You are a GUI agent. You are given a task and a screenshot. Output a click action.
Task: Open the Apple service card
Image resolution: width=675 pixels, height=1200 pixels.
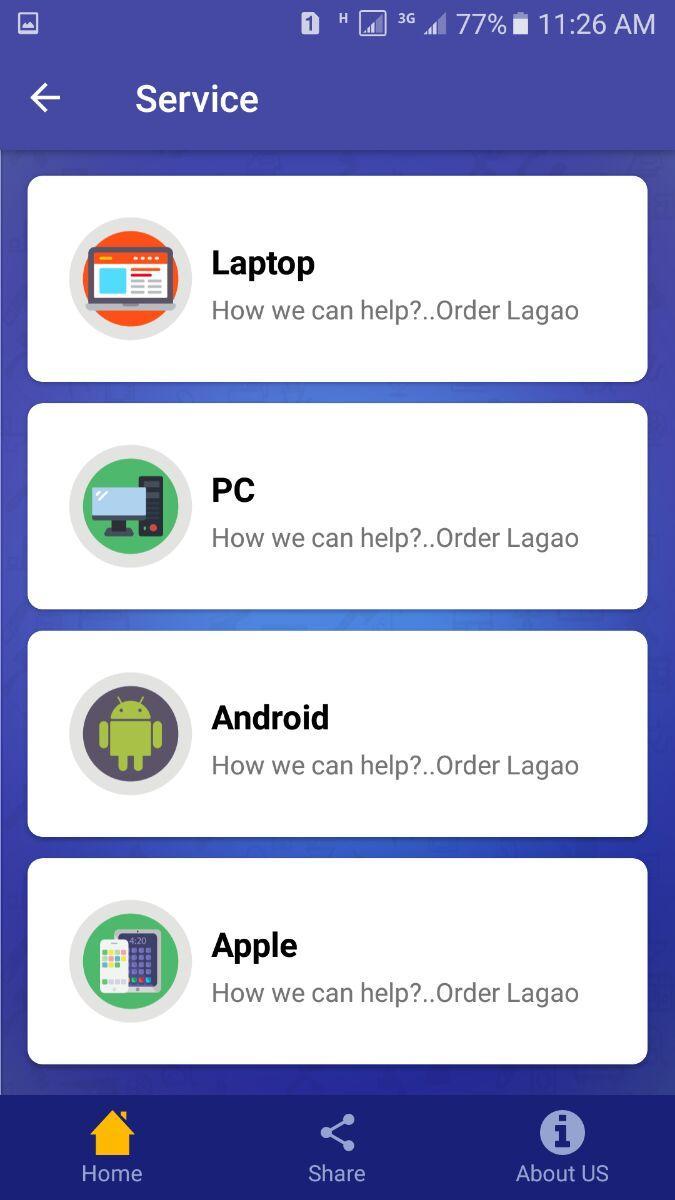click(337, 961)
